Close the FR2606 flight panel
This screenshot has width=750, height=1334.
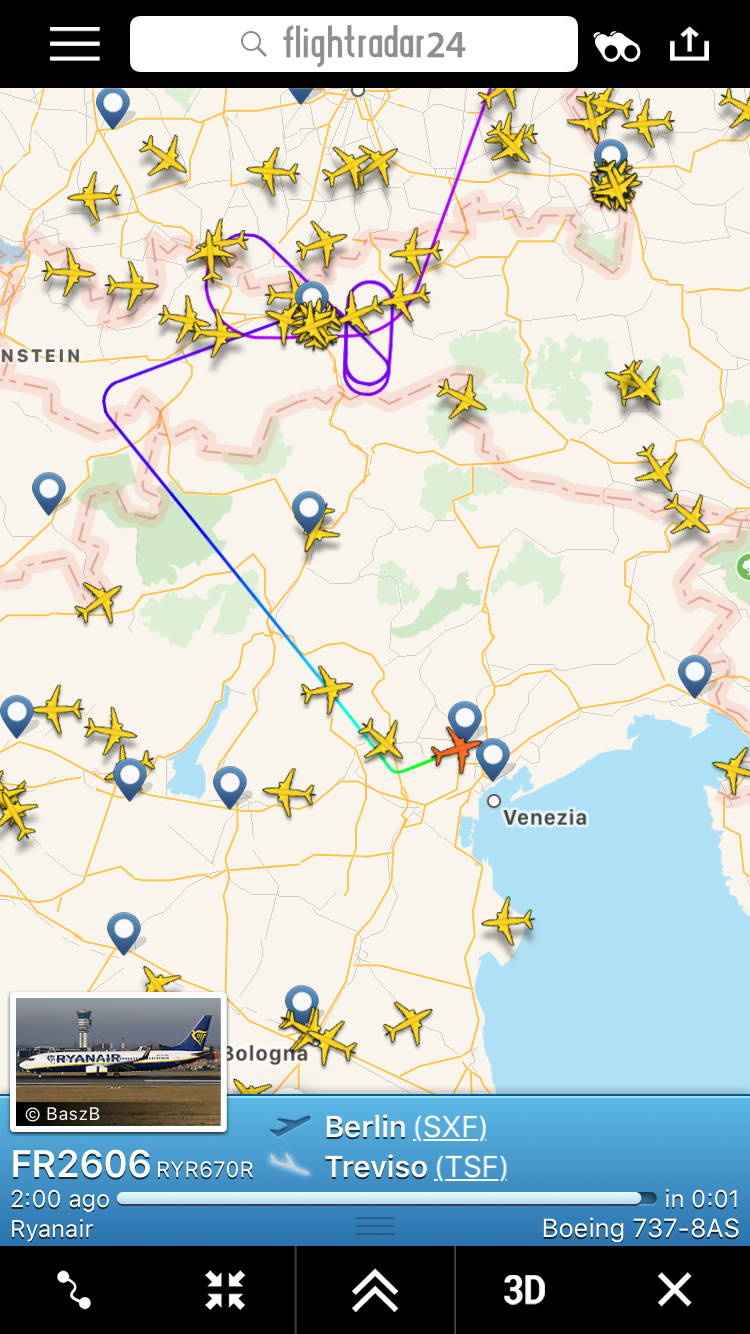(675, 1290)
